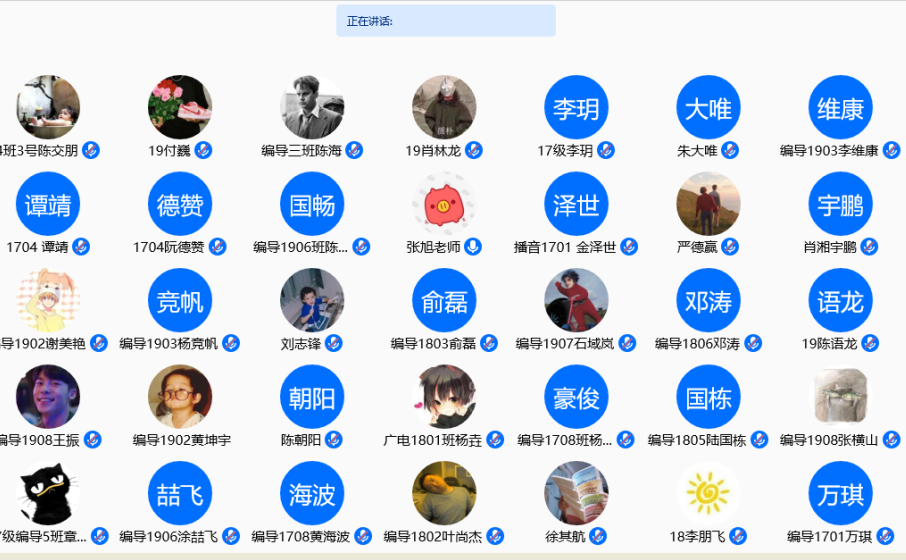Select the 1704 谭靖 tile

(48, 204)
